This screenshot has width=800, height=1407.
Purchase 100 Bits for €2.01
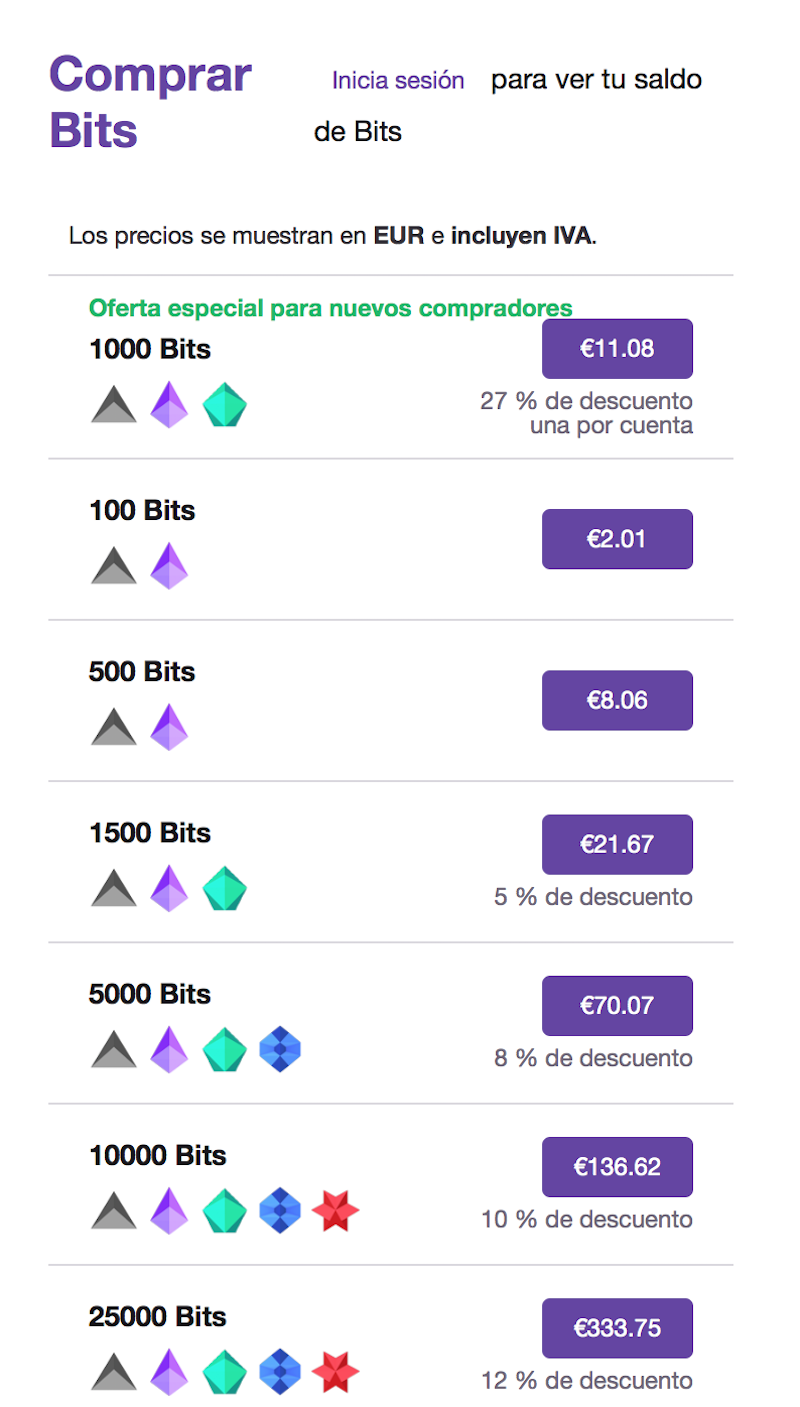(617, 539)
